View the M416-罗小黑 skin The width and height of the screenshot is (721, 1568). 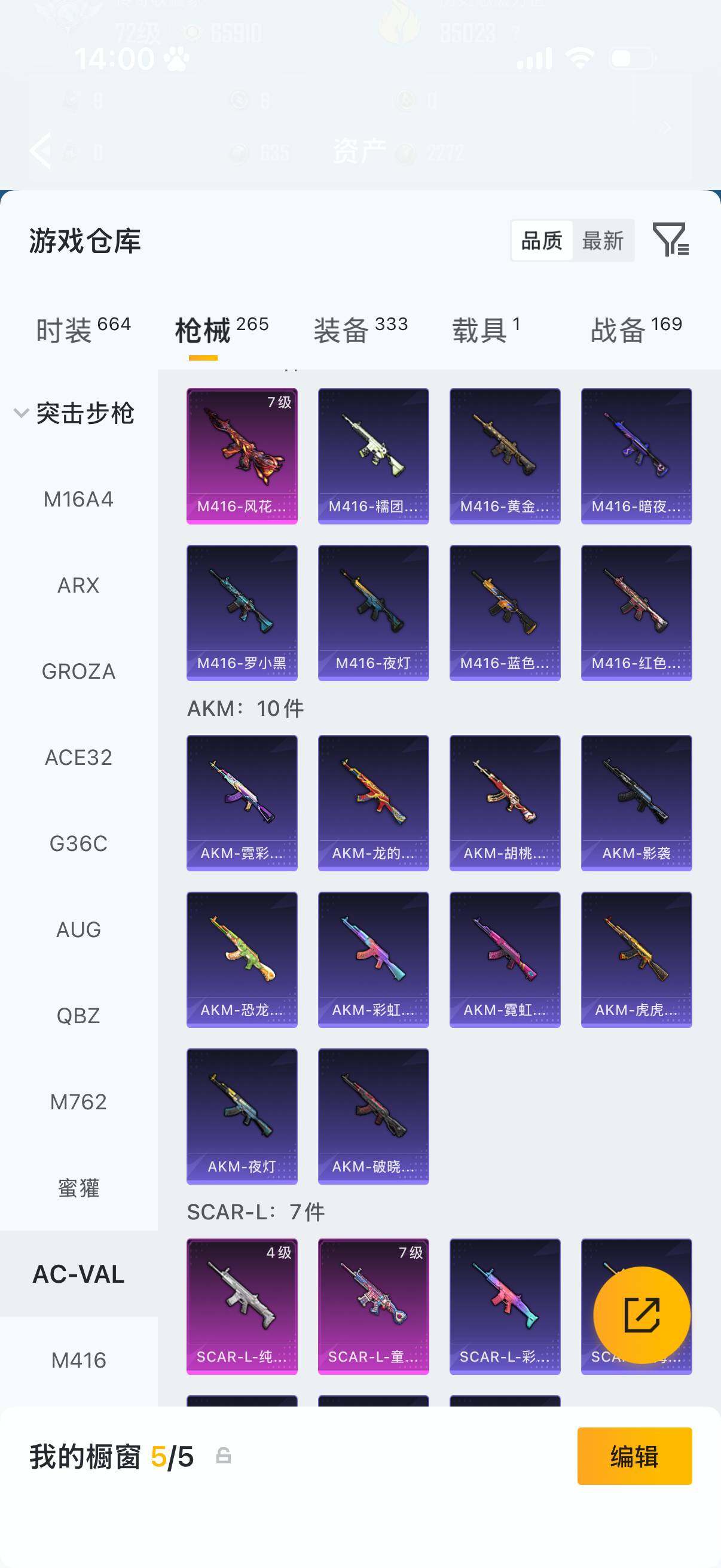pyautogui.click(x=242, y=612)
